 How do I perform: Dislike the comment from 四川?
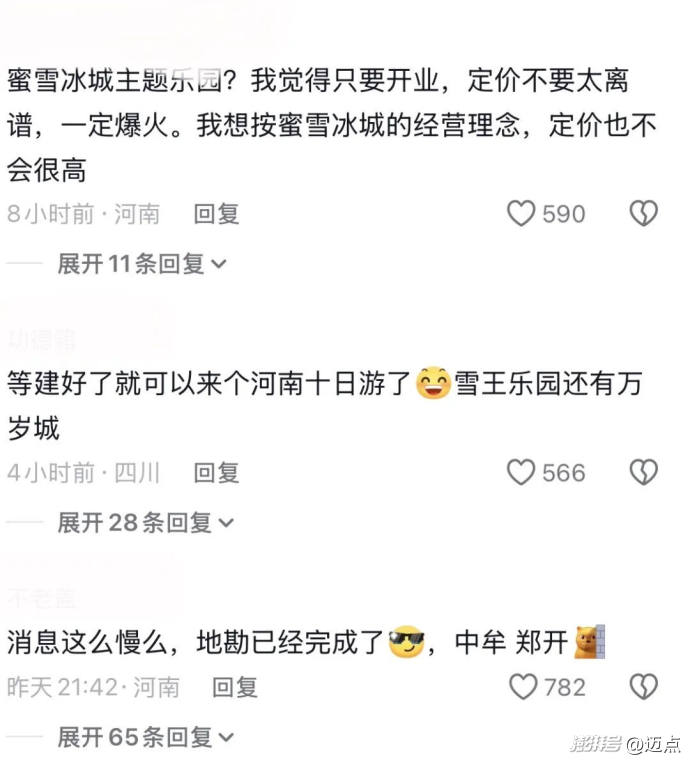(x=643, y=472)
